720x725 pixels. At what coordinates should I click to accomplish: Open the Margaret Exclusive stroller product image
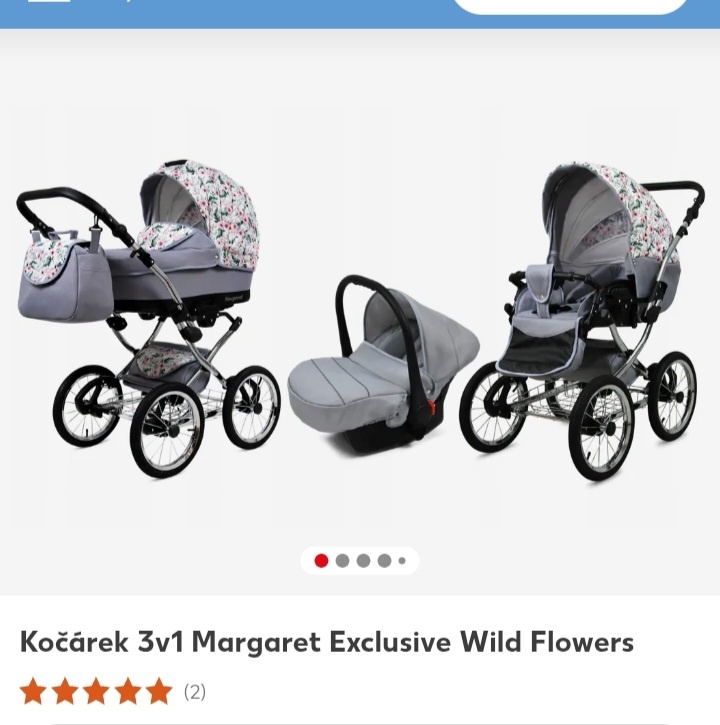(359, 320)
